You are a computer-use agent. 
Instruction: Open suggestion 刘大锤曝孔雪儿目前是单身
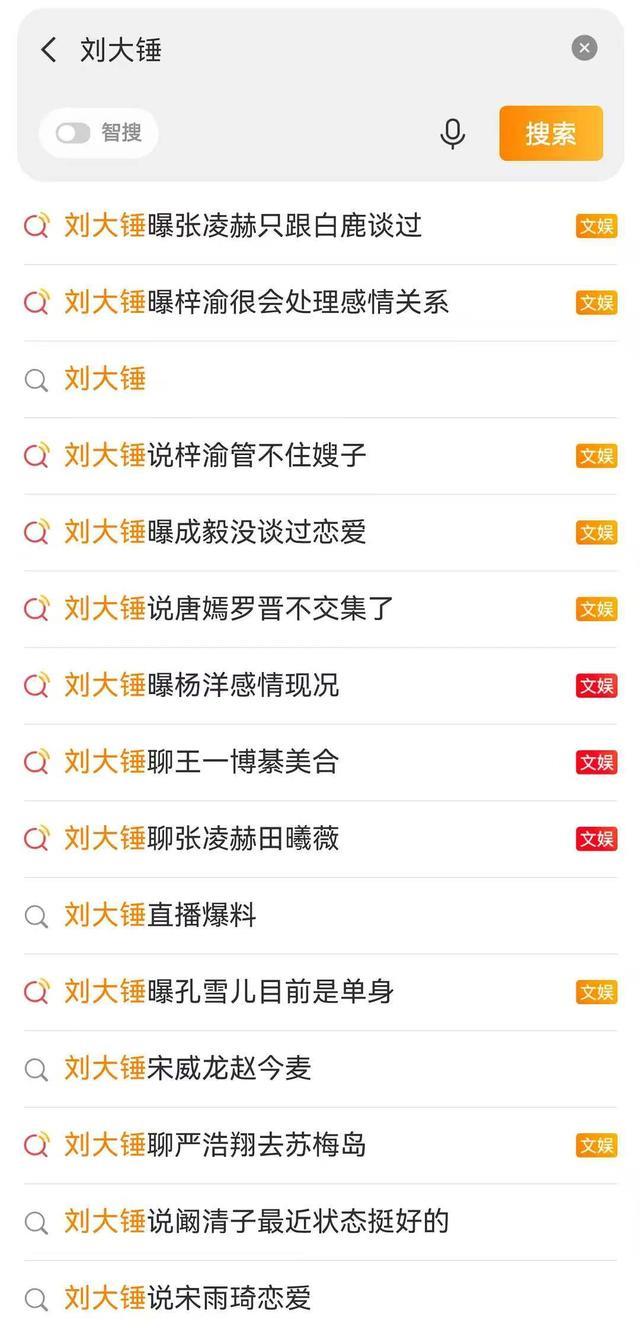coord(229,992)
